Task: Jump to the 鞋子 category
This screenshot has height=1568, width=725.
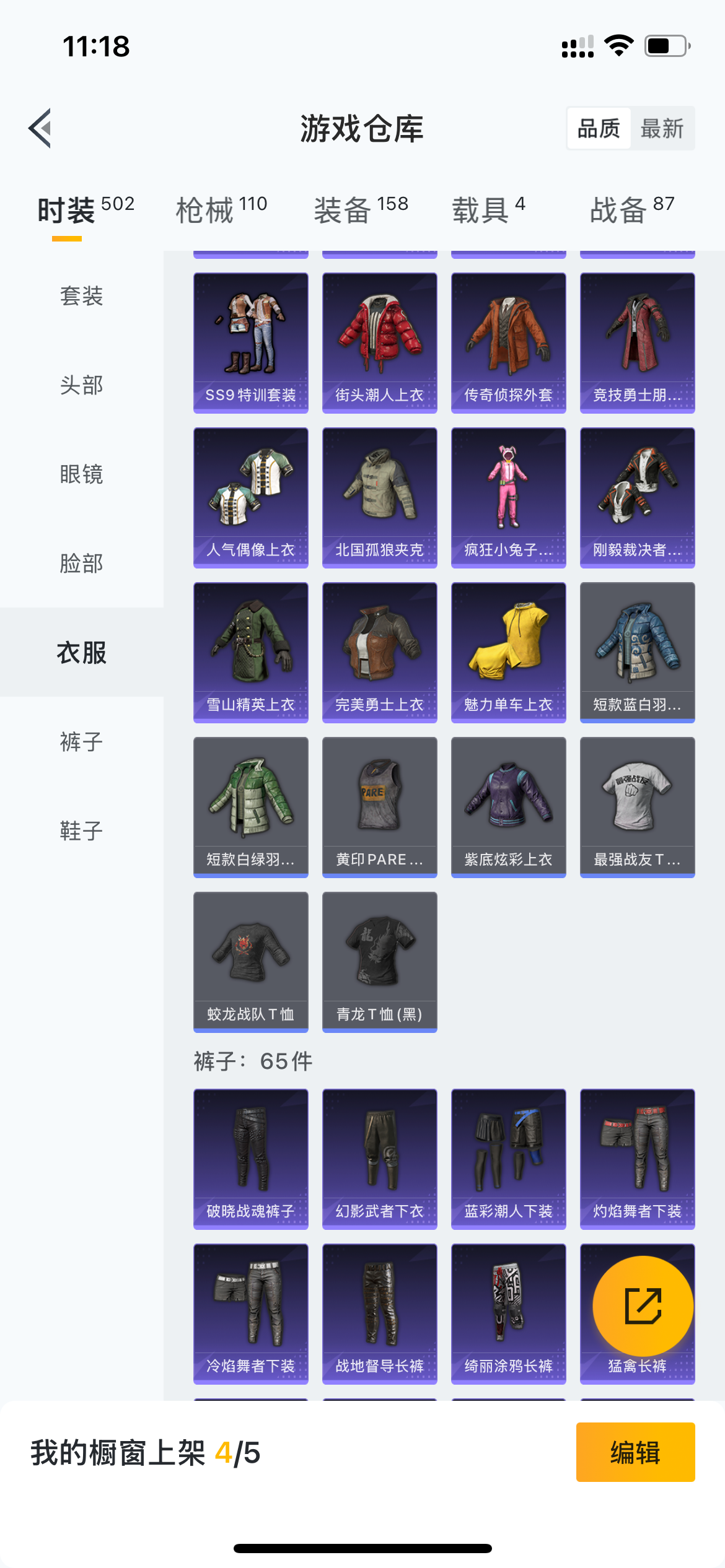Action: [81, 831]
